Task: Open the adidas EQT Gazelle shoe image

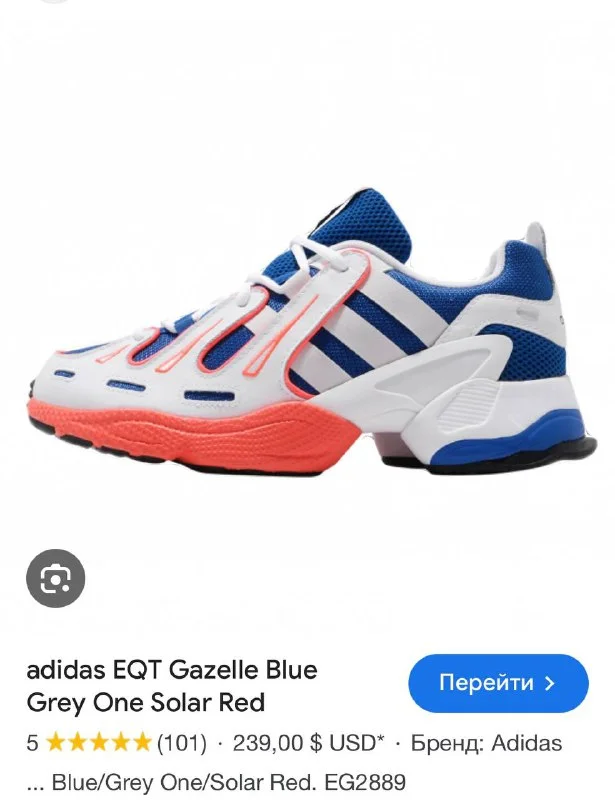Action: 305,330
